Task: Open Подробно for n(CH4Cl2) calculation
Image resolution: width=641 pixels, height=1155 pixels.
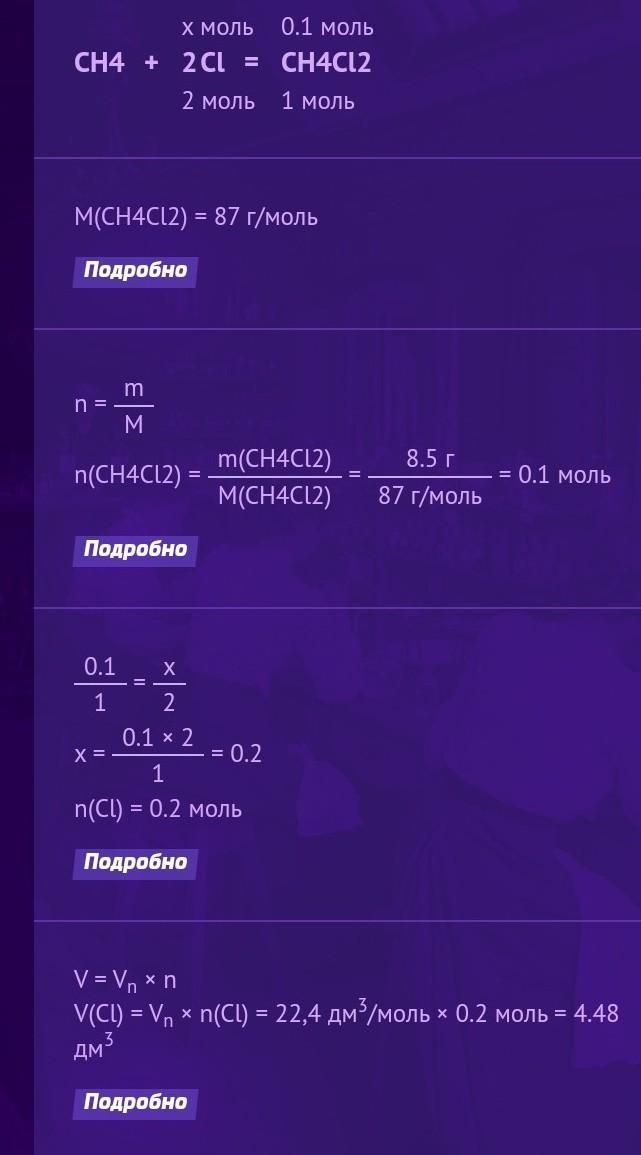Action: click(135, 550)
